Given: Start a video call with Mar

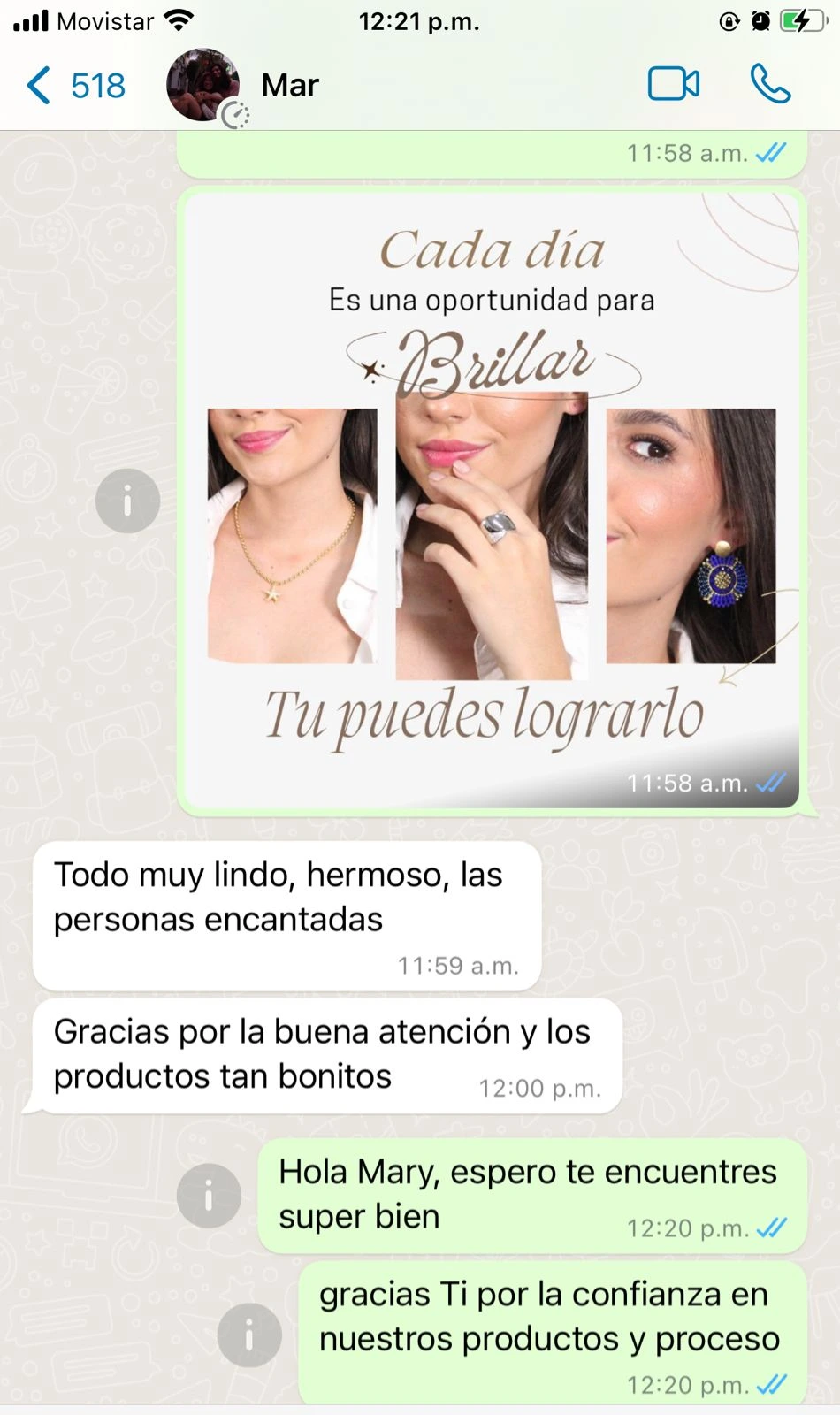Looking at the screenshot, I should (x=674, y=85).
